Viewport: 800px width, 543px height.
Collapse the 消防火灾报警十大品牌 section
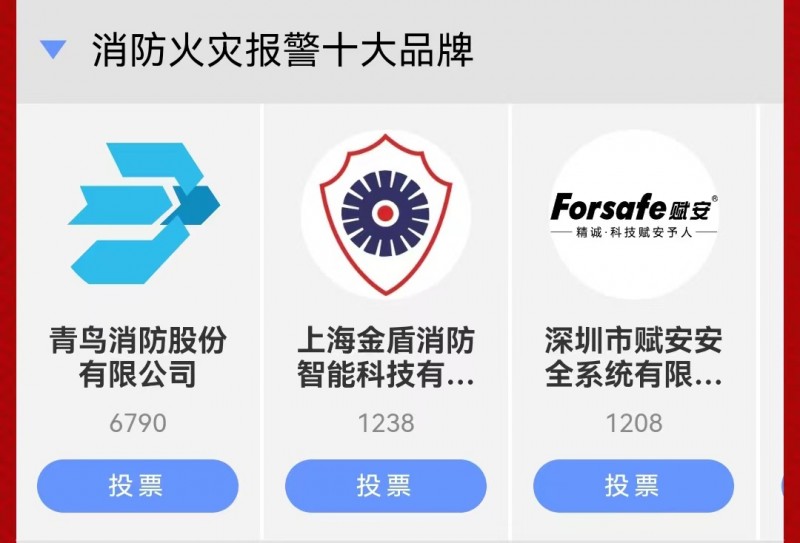(54, 50)
